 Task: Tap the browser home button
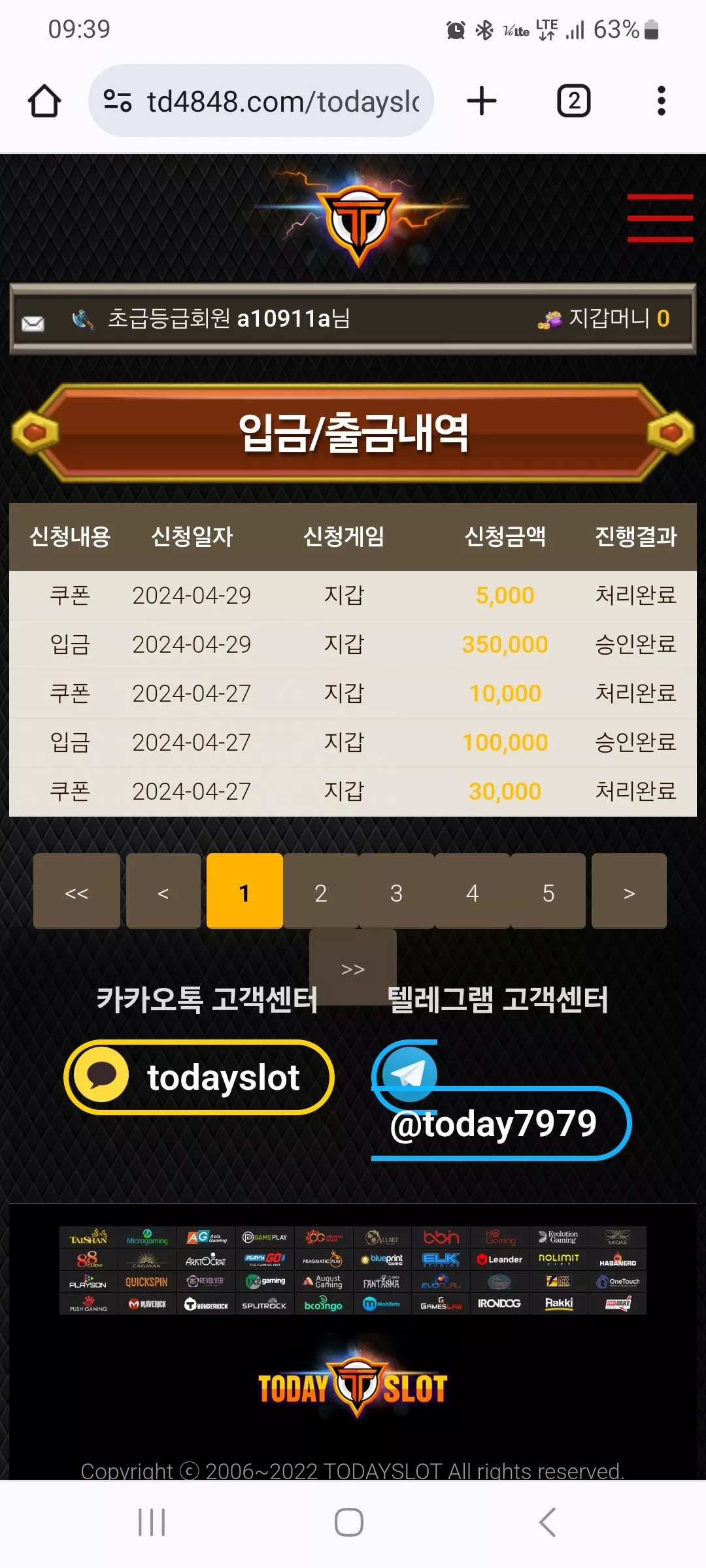point(44,101)
